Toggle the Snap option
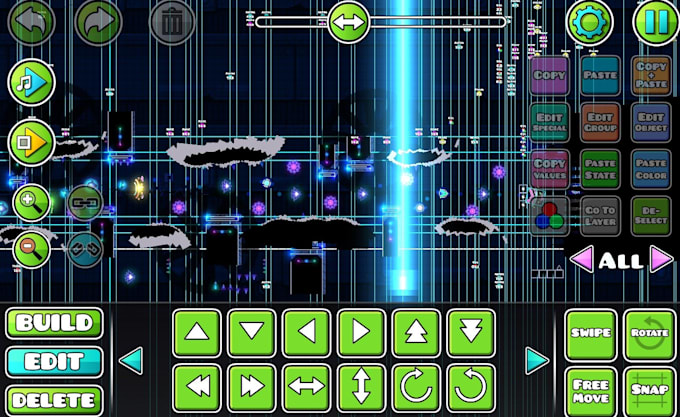Screen dimensions: 680x417 650,388
